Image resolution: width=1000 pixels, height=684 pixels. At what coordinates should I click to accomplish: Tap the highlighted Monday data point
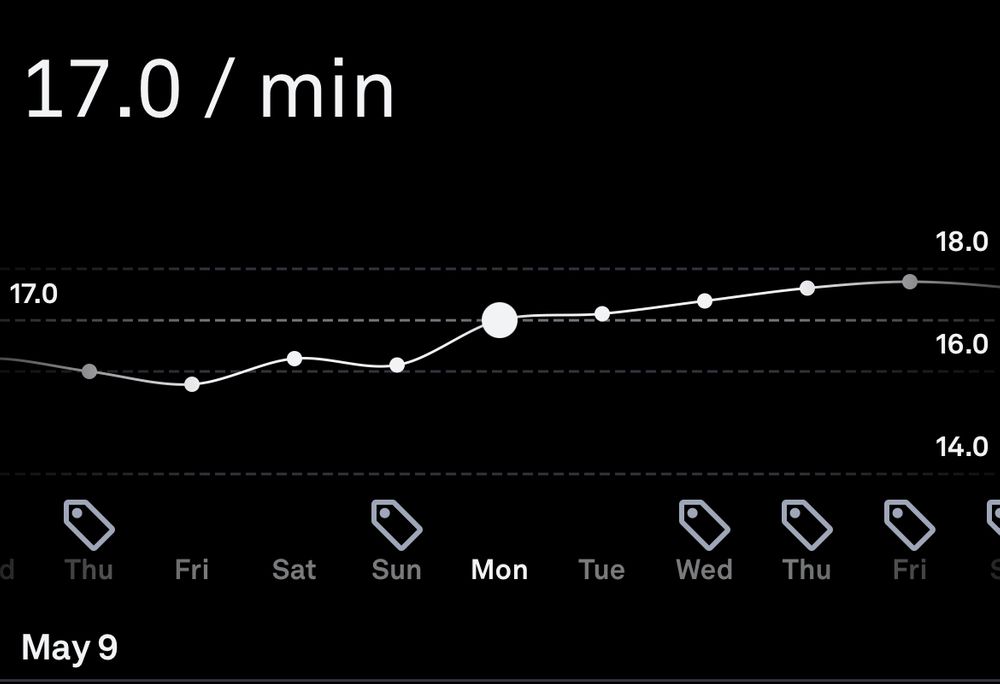(x=500, y=320)
